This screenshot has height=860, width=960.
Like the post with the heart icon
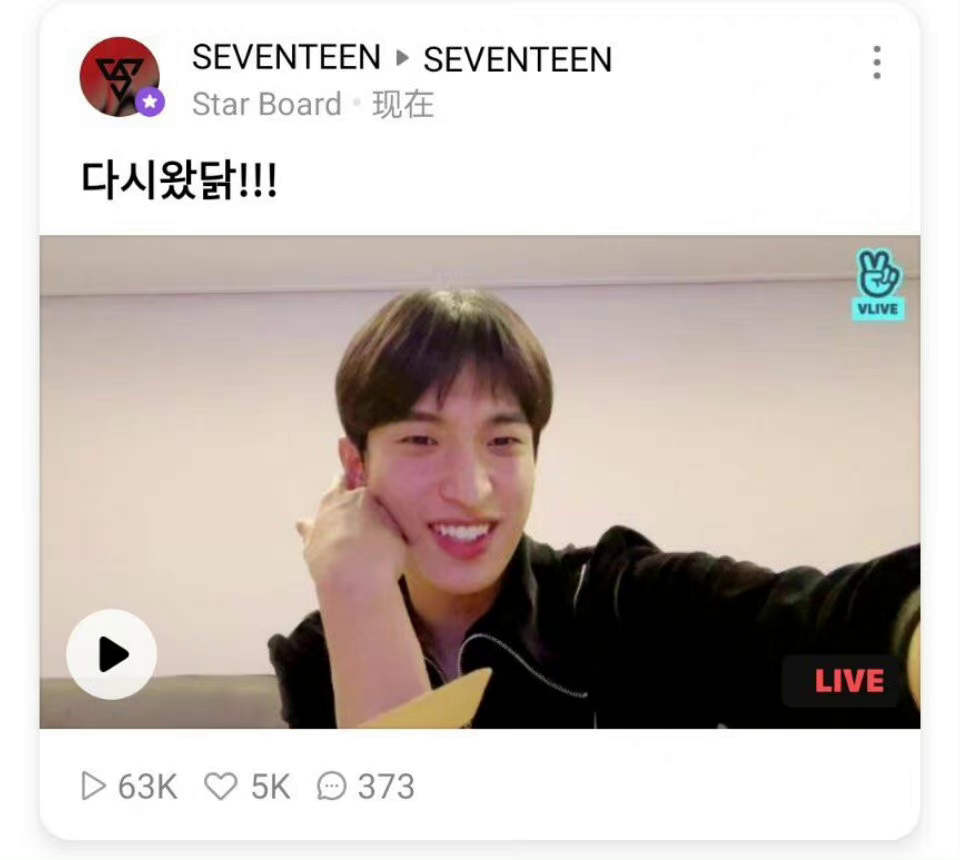[x=221, y=787]
